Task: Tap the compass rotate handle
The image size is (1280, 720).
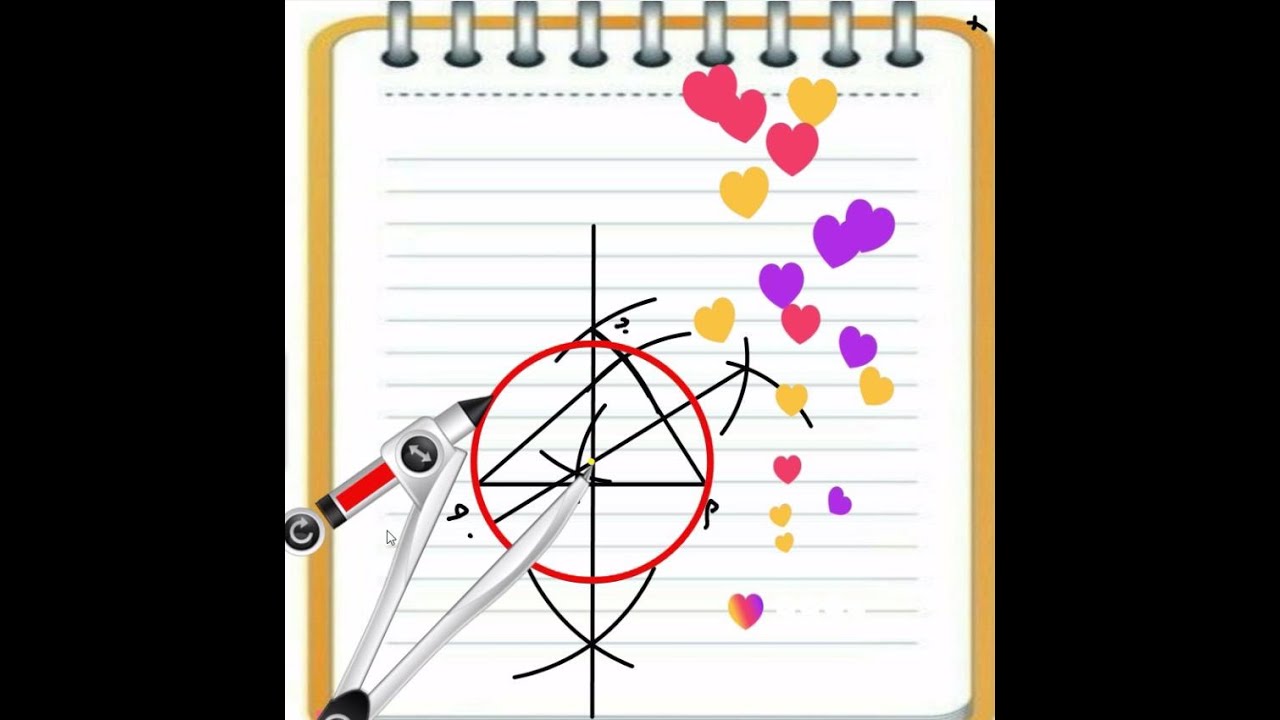Action: [x=301, y=533]
